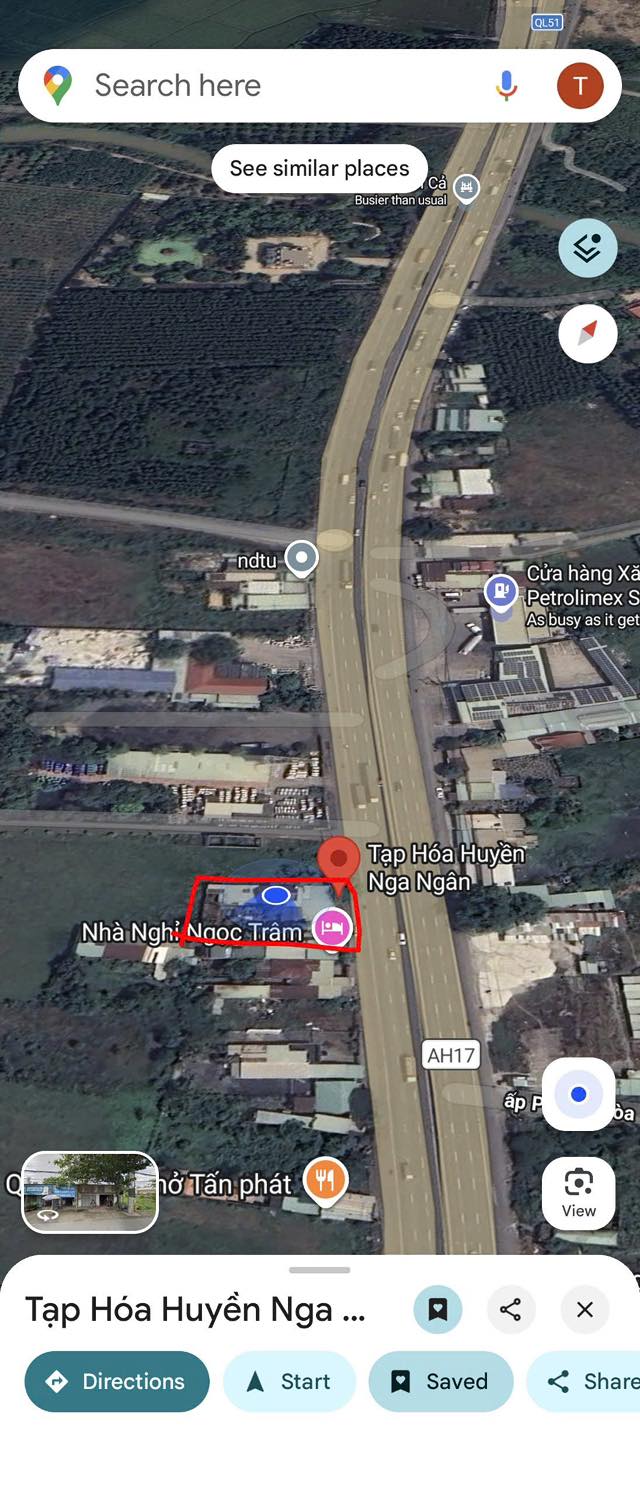Screen dimensions: 640x1494
Task: Open the live View camera button
Action: tap(578, 1192)
